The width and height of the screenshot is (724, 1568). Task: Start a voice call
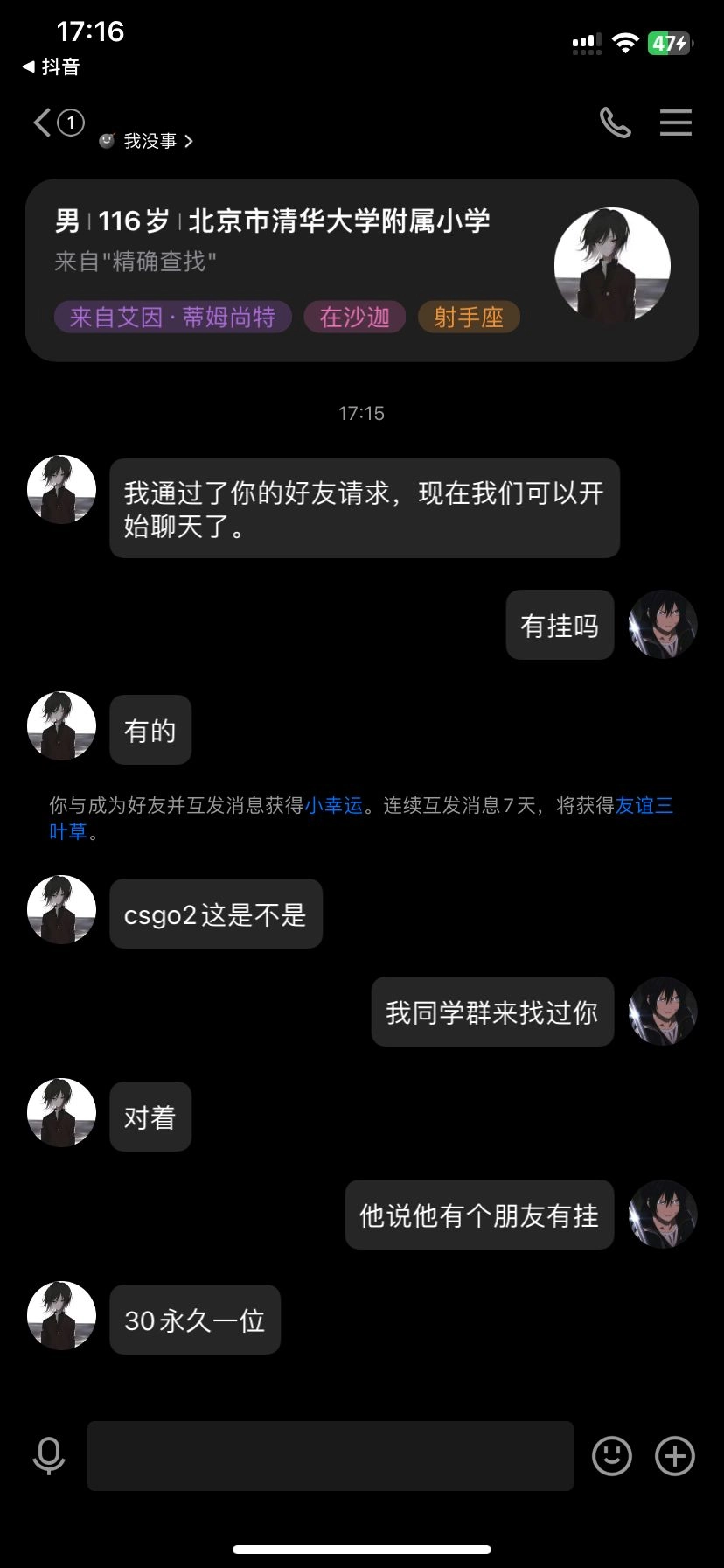click(x=615, y=123)
